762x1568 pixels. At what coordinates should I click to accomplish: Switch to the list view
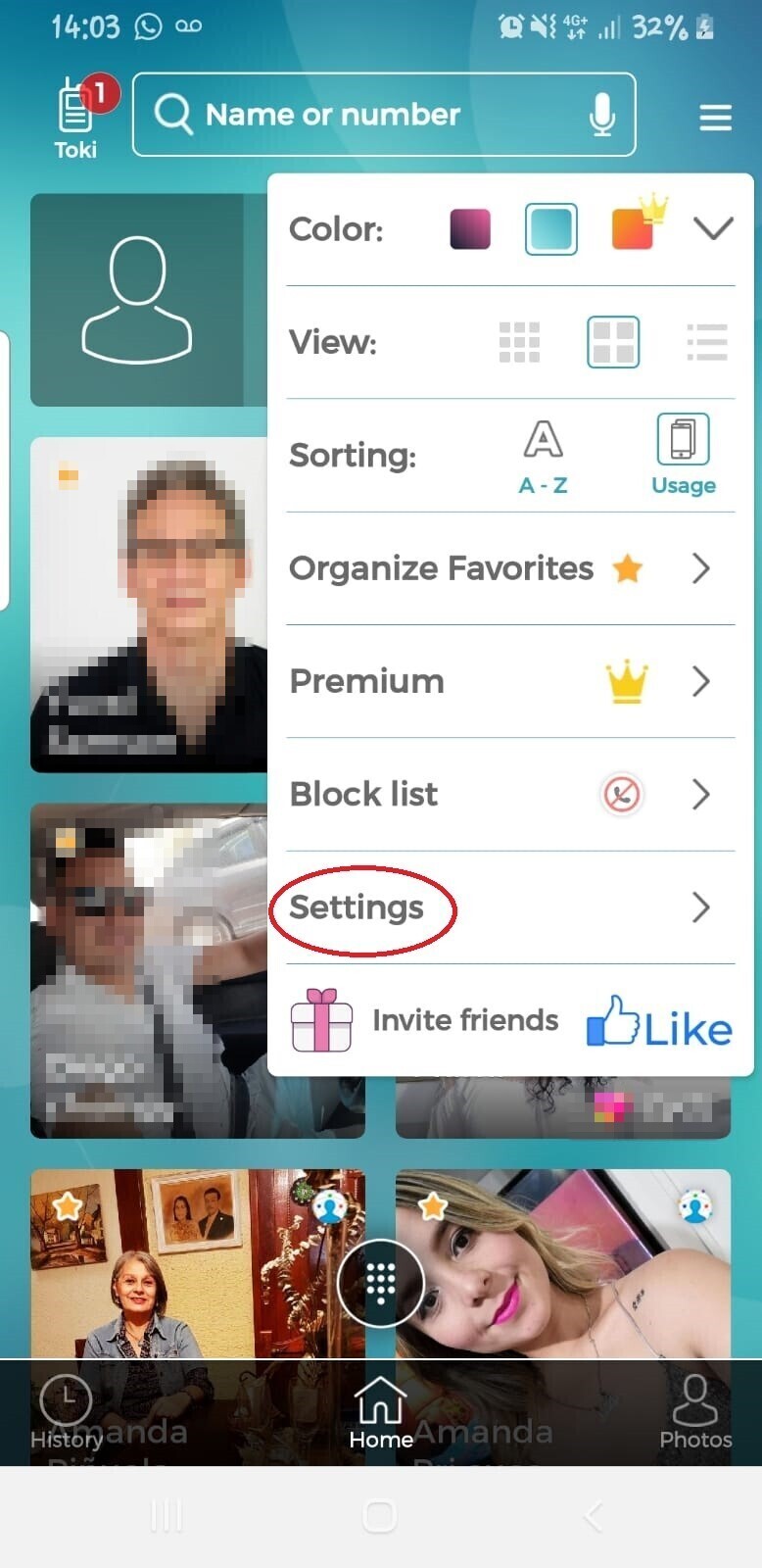pyautogui.click(x=707, y=342)
